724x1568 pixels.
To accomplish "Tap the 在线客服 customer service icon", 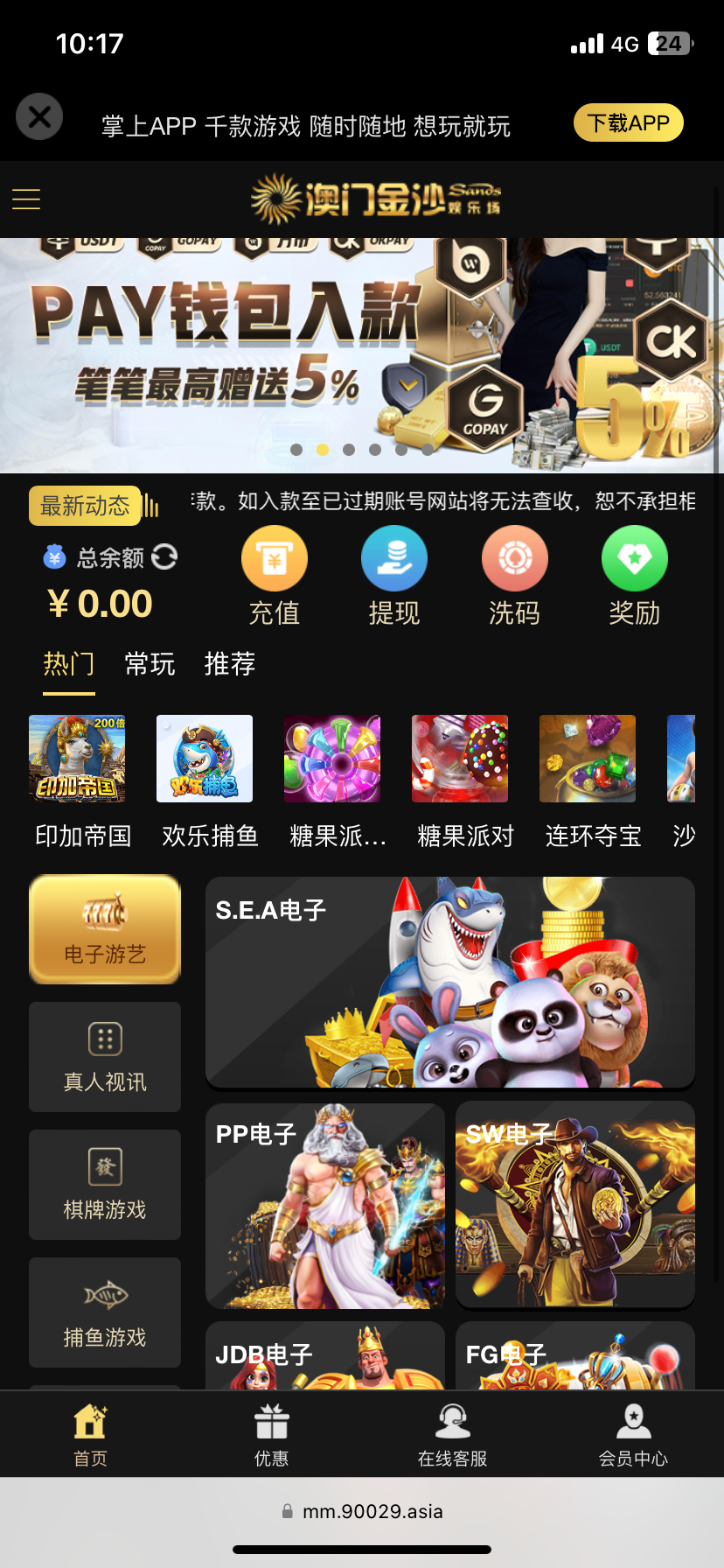I will point(451,1432).
